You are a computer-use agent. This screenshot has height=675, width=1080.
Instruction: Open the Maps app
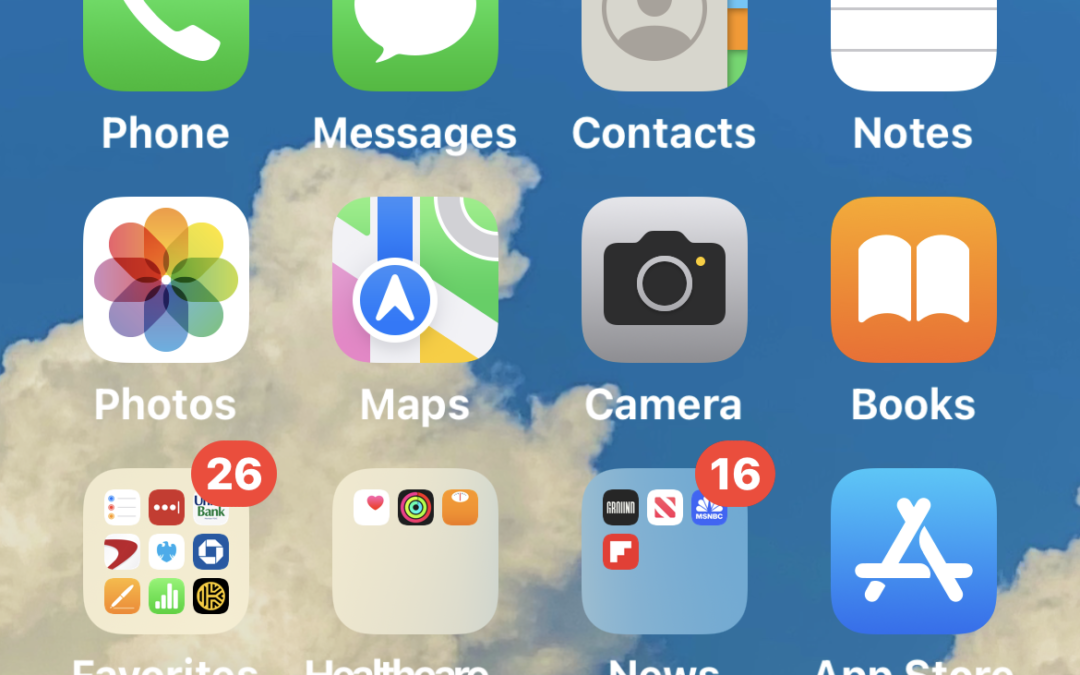pos(415,279)
